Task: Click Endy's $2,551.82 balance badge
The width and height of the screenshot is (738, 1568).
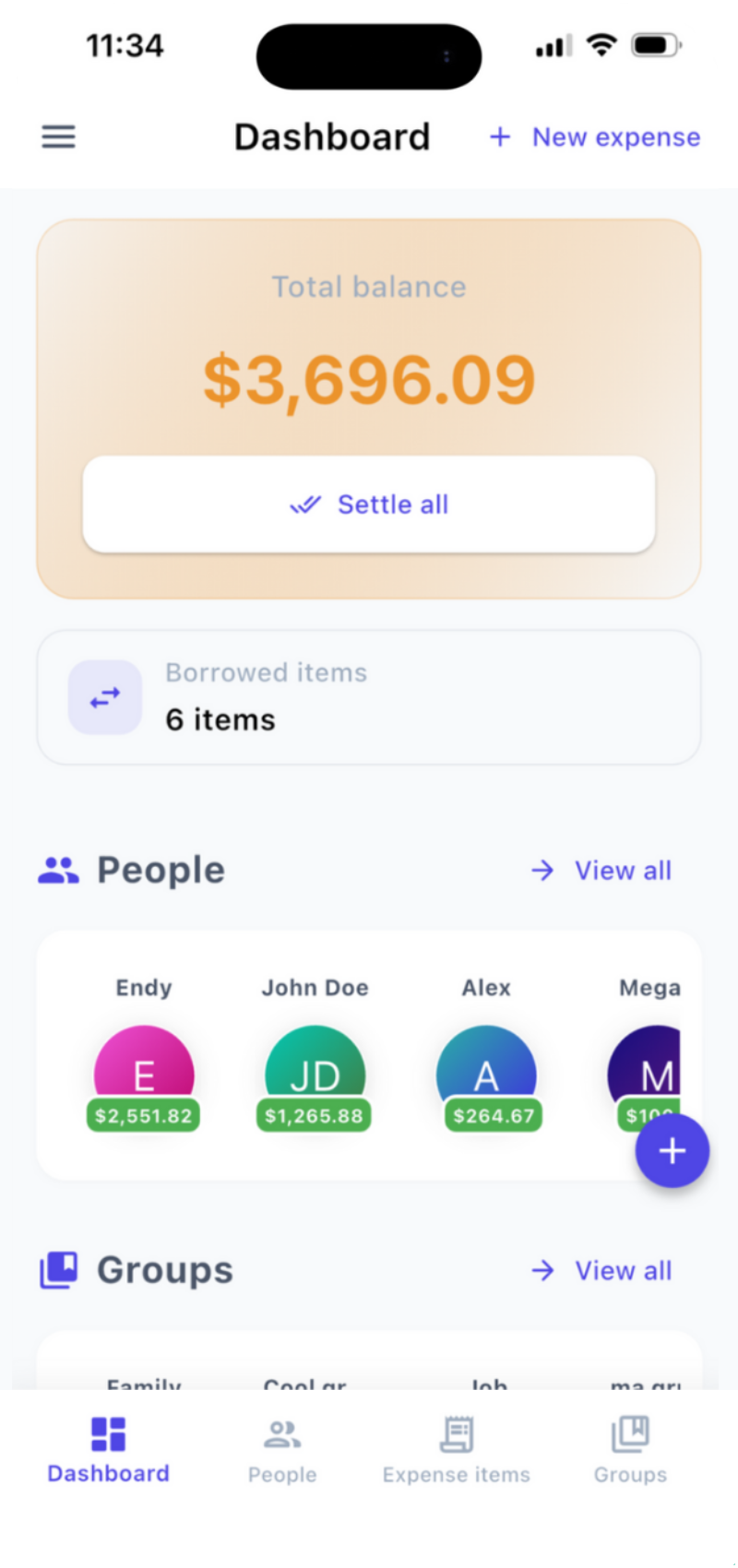Action: point(143,1115)
